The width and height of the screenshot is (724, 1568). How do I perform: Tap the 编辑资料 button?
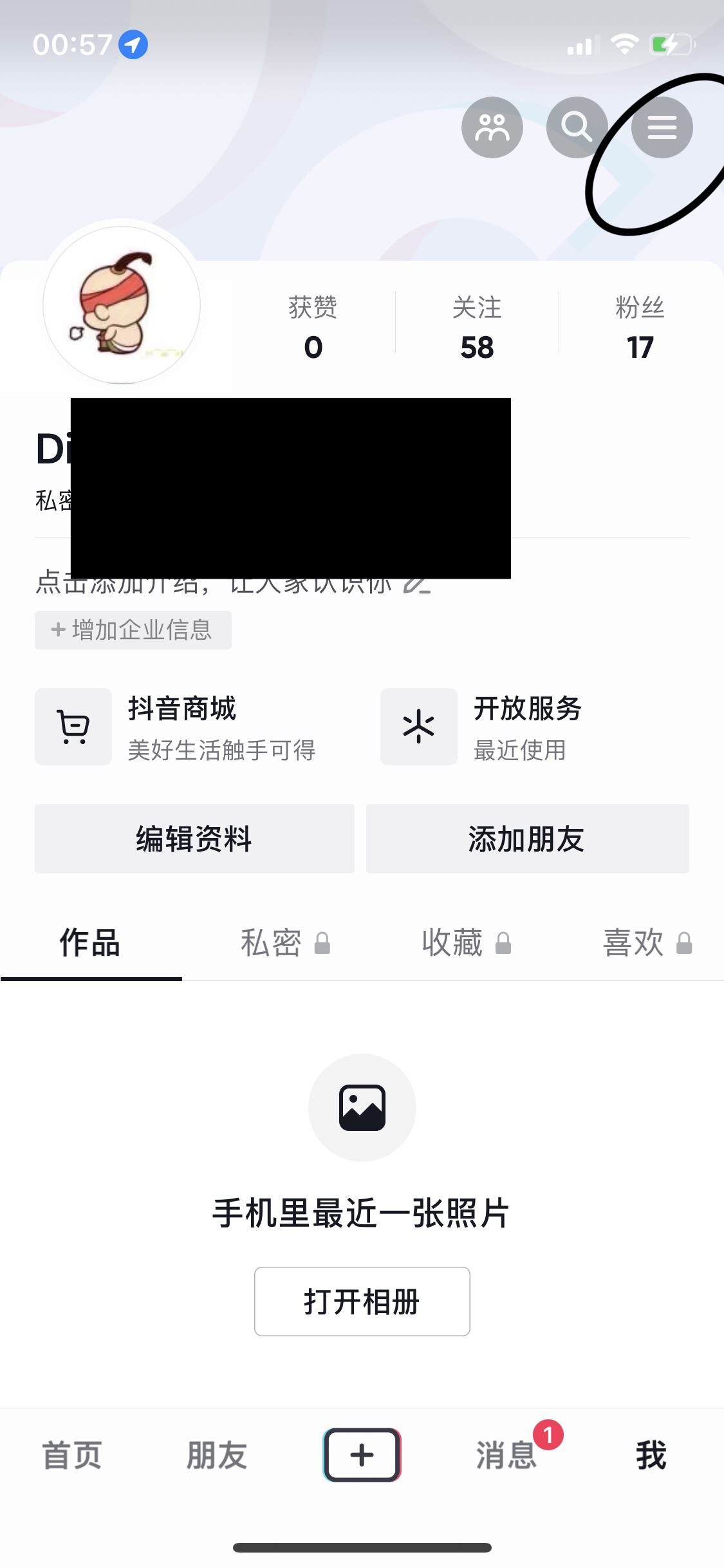[193, 839]
